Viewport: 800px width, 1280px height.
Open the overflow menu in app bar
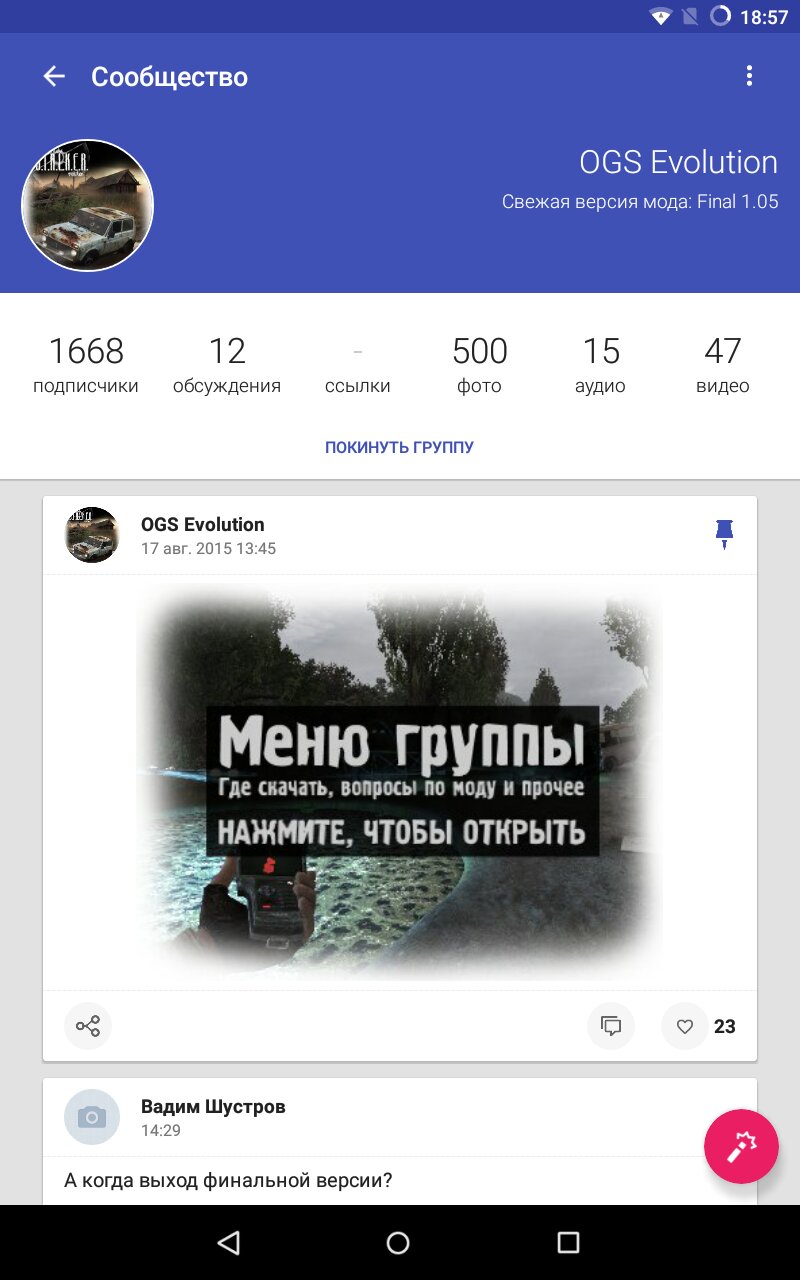pos(749,76)
